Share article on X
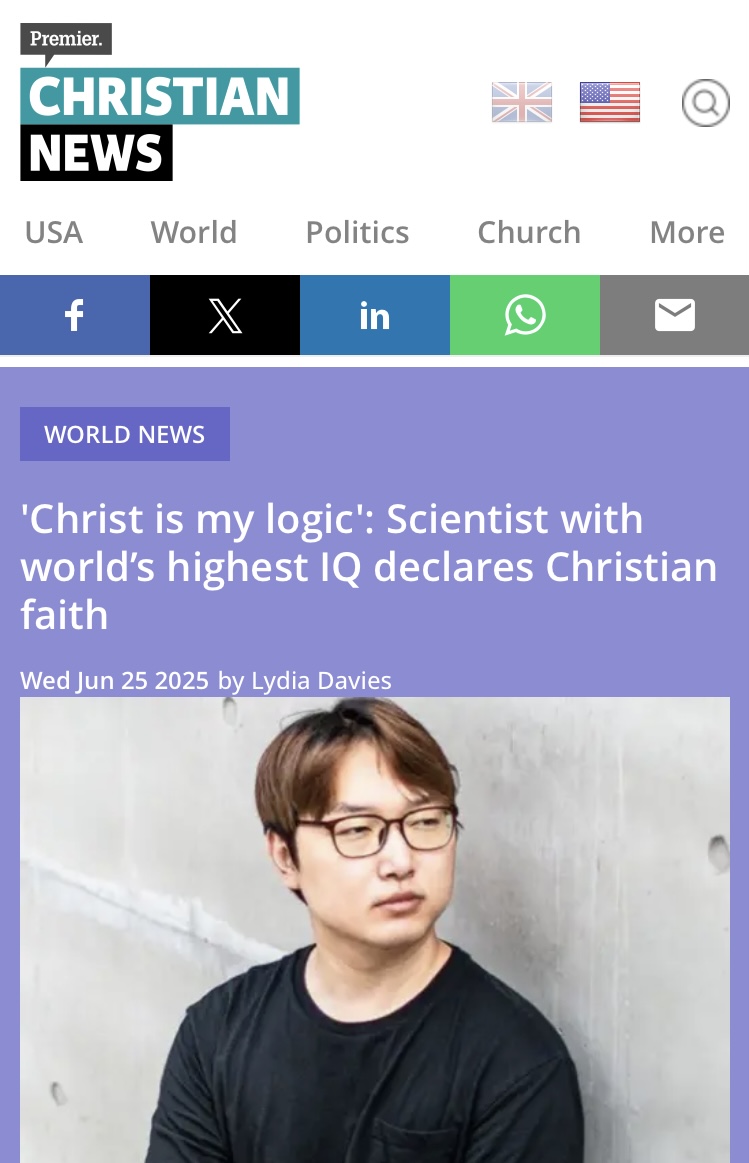This screenshot has width=749, height=1163. click(225, 315)
